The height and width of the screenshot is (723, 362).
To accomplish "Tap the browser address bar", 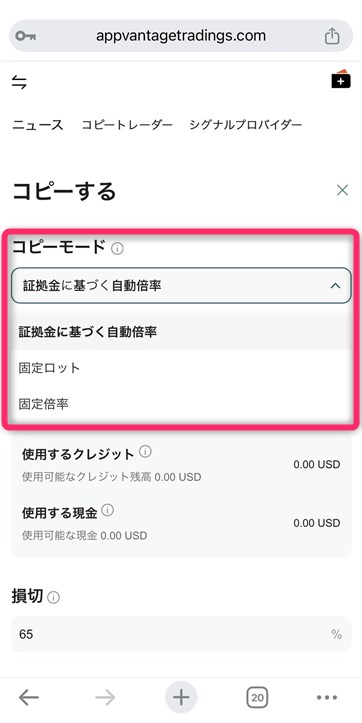I will pos(181,36).
